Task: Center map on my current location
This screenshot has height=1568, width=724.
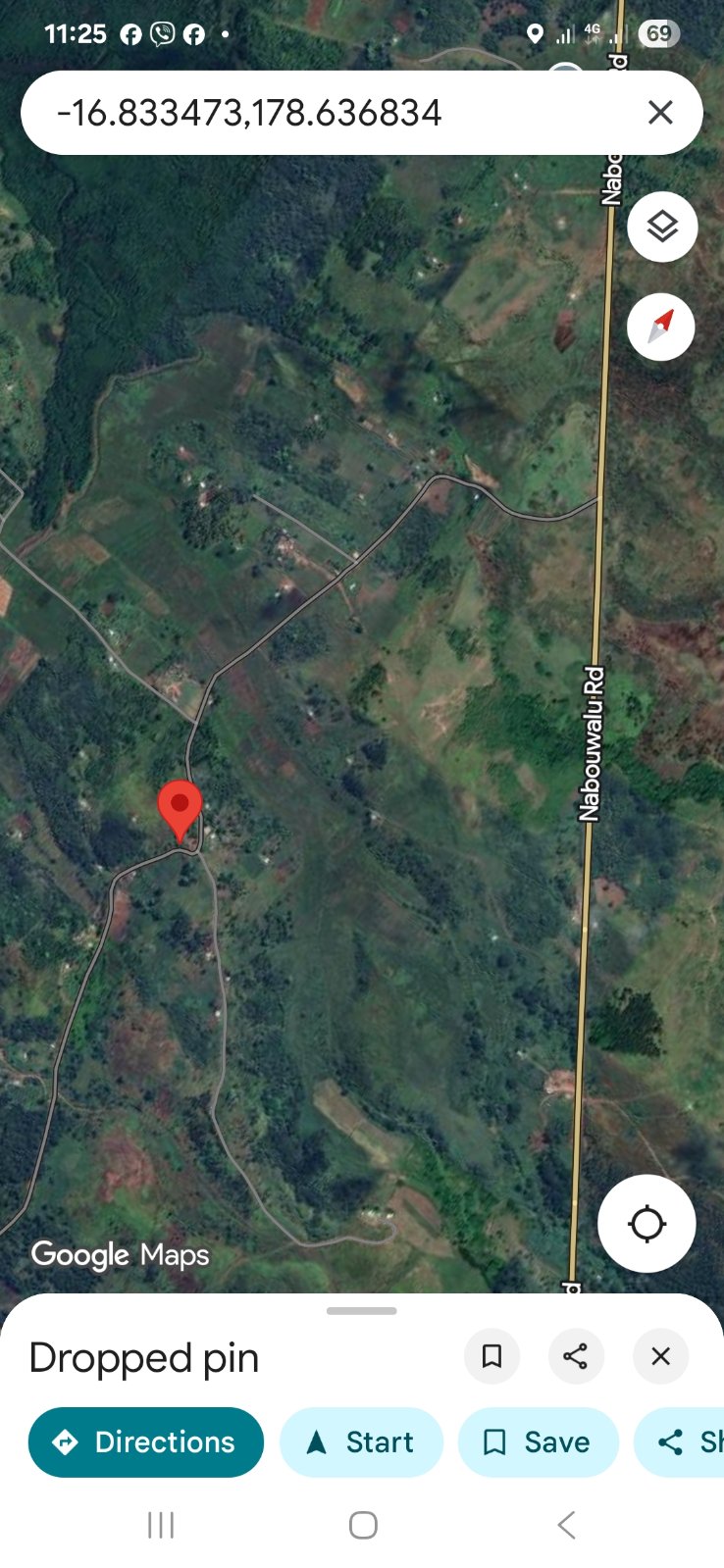Action: [x=646, y=1223]
